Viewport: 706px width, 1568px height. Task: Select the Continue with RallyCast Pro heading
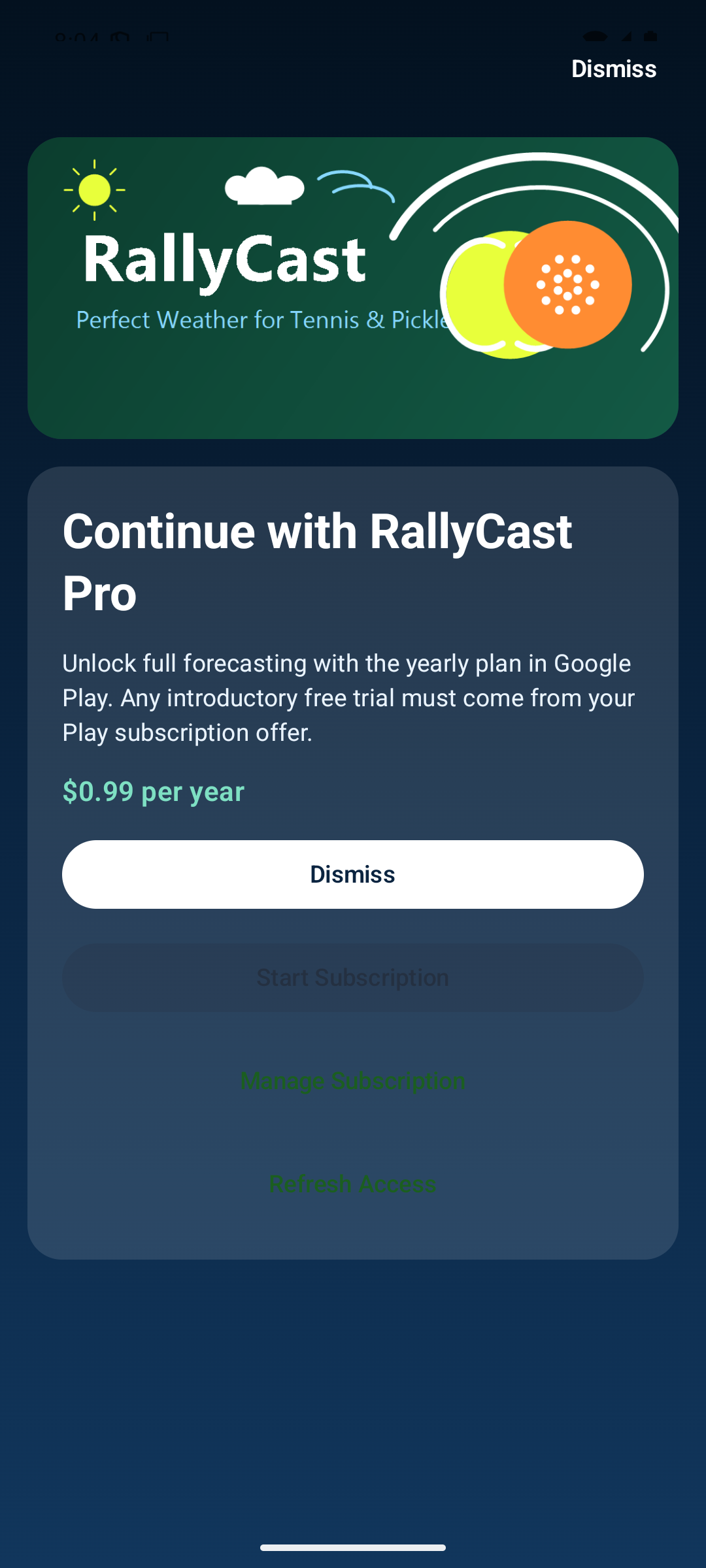click(318, 561)
